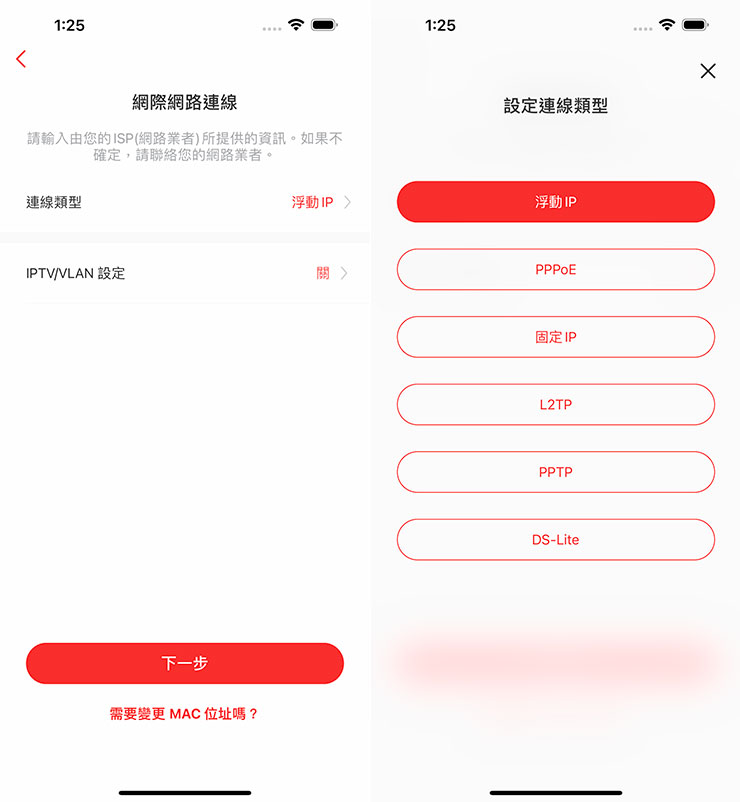
Task: Close the 設定連線類型 sheet with the X
Action: [x=708, y=71]
